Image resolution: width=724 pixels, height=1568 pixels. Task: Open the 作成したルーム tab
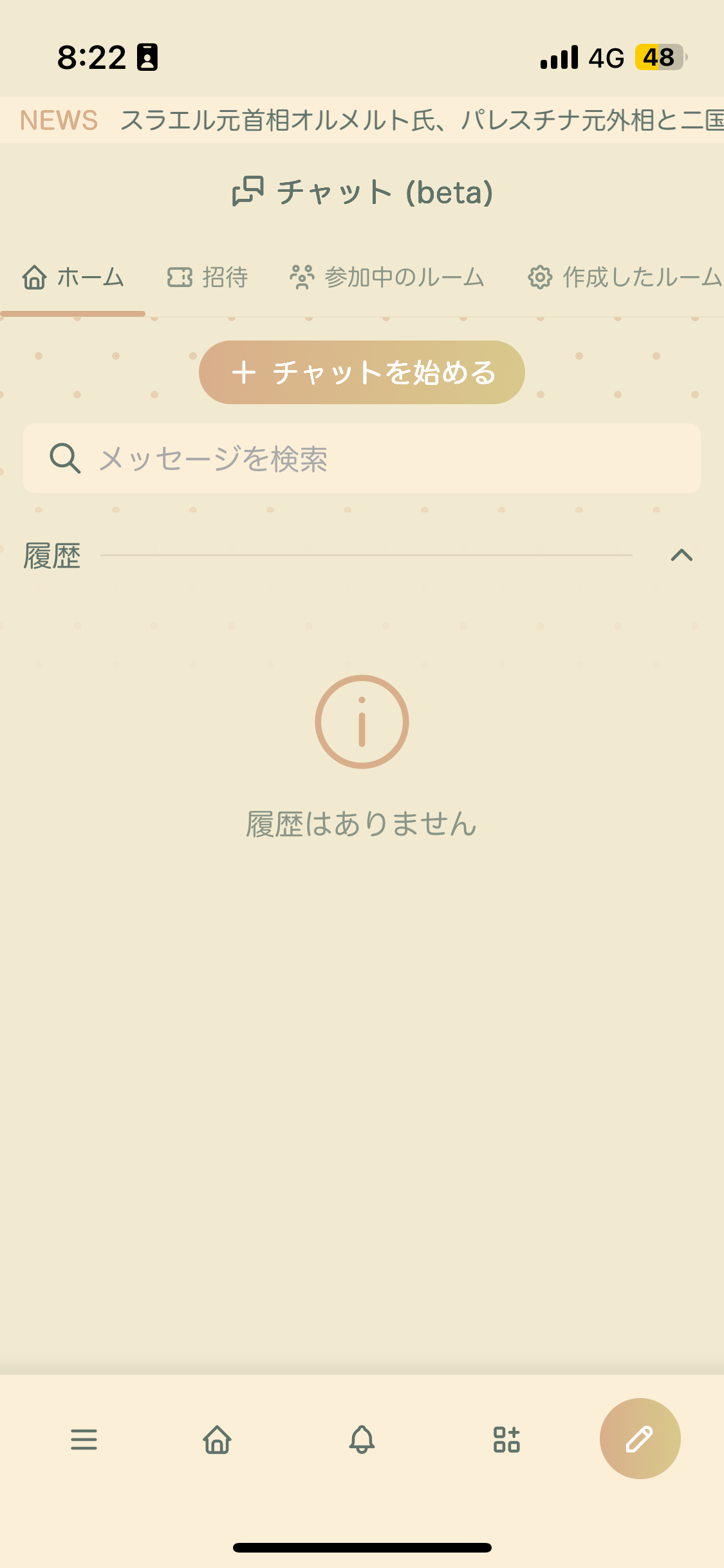(625, 277)
